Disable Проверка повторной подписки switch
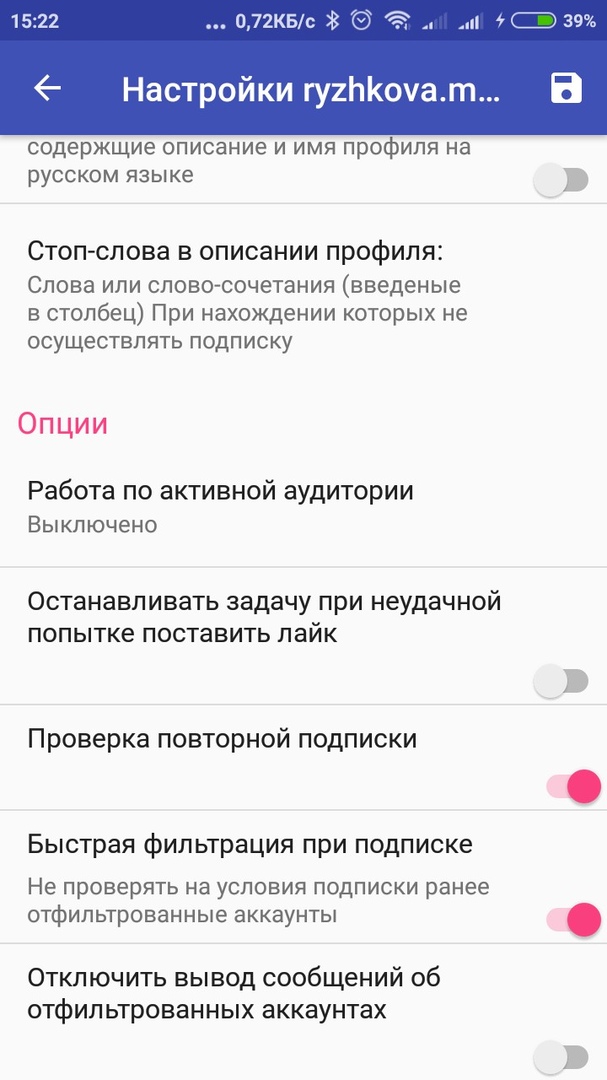This screenshot has height=1080, width=607. (573, 786)
